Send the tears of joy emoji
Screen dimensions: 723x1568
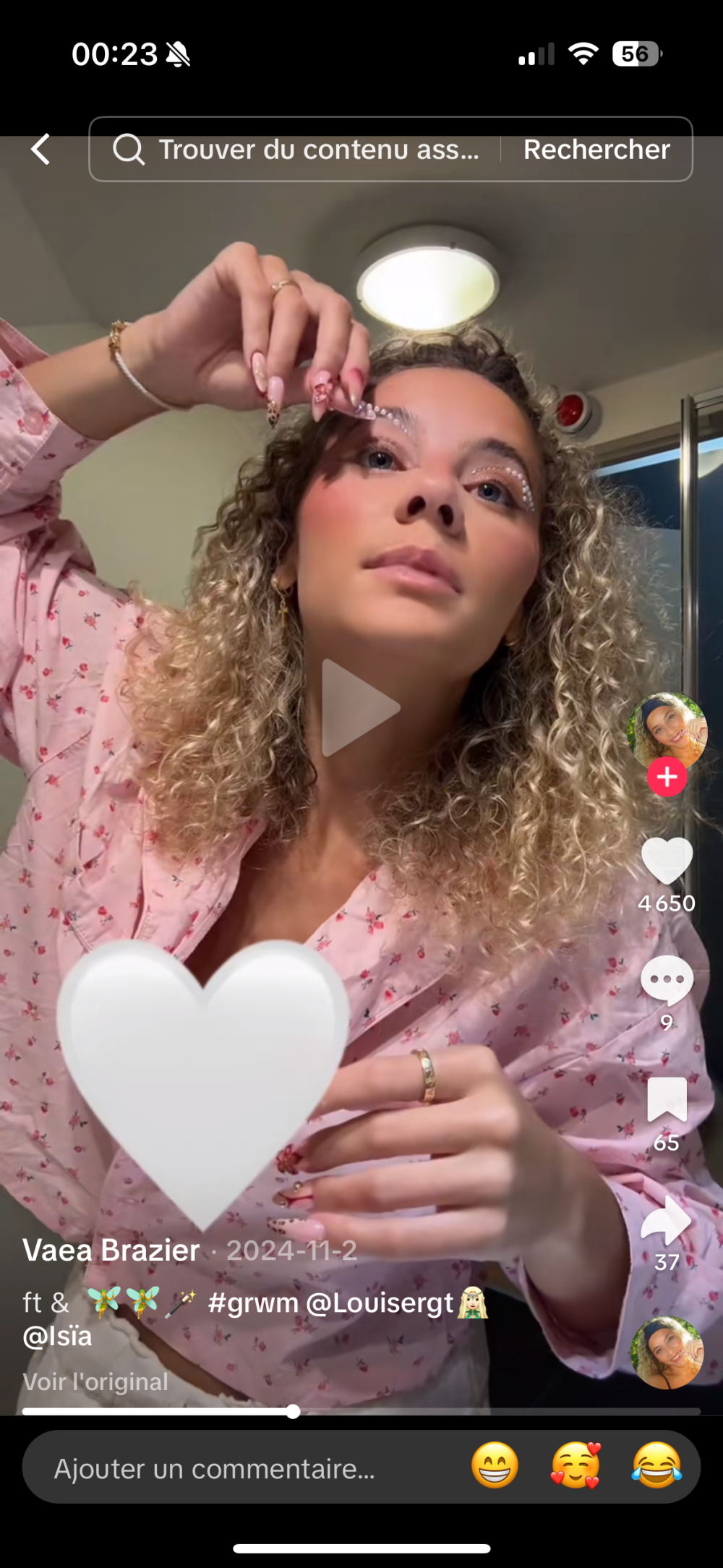coord(656,1467)
